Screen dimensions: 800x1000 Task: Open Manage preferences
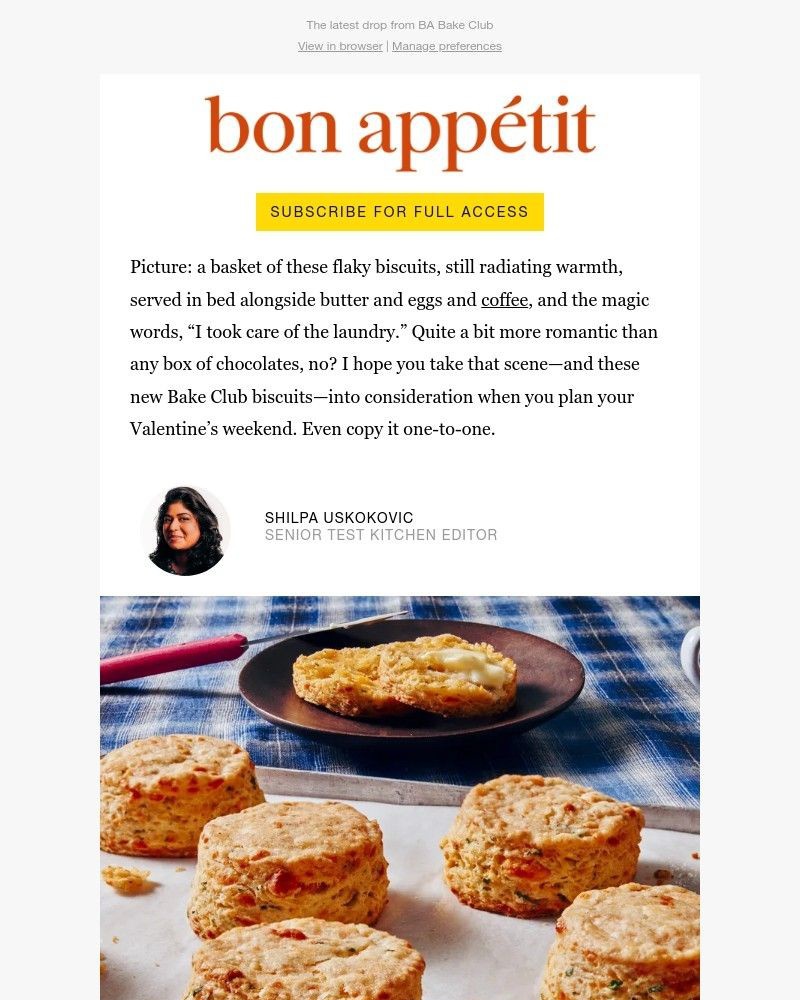click(x=446, y=46)
